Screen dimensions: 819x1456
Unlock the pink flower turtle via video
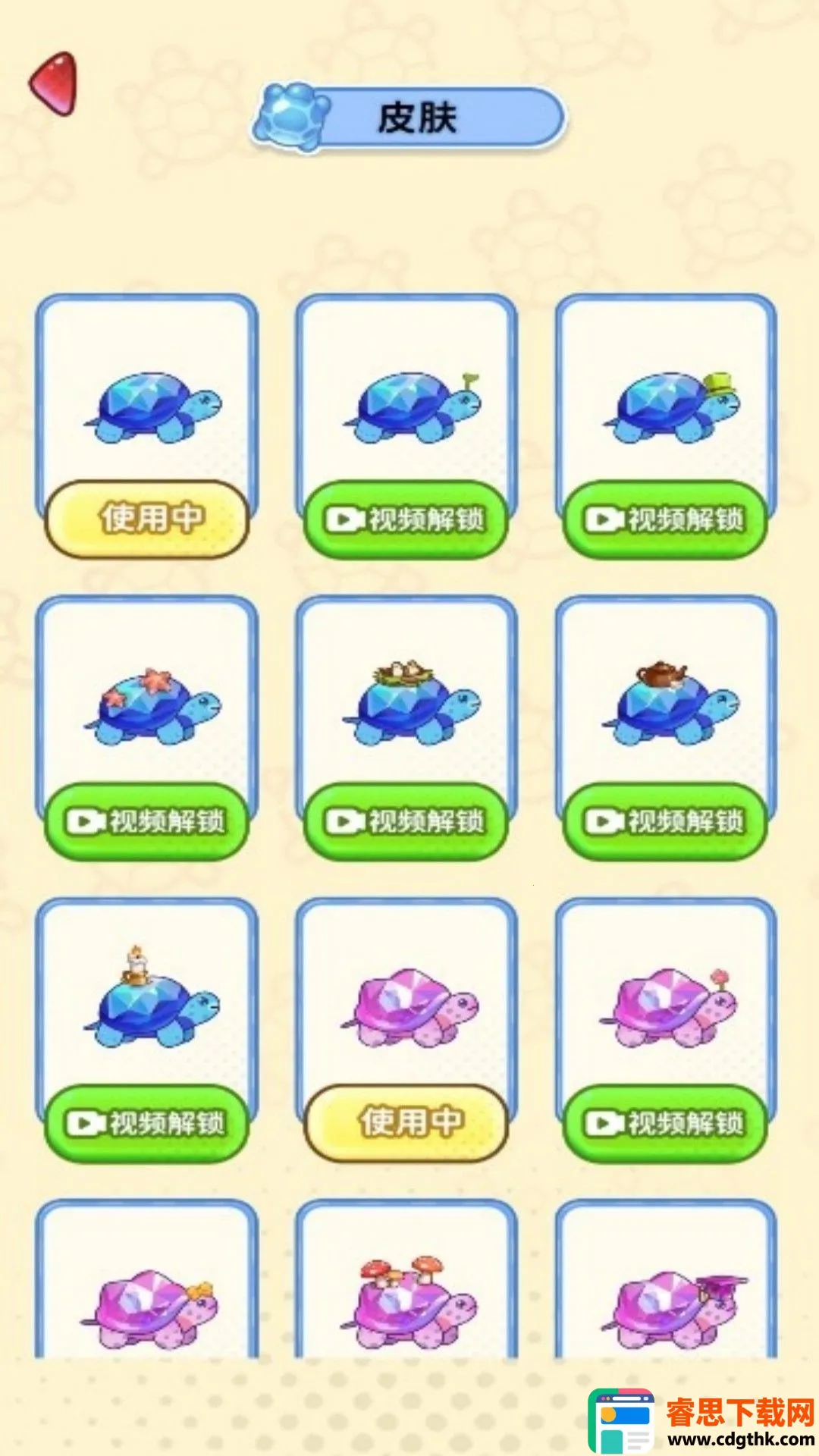click(x=665, y=1123)
